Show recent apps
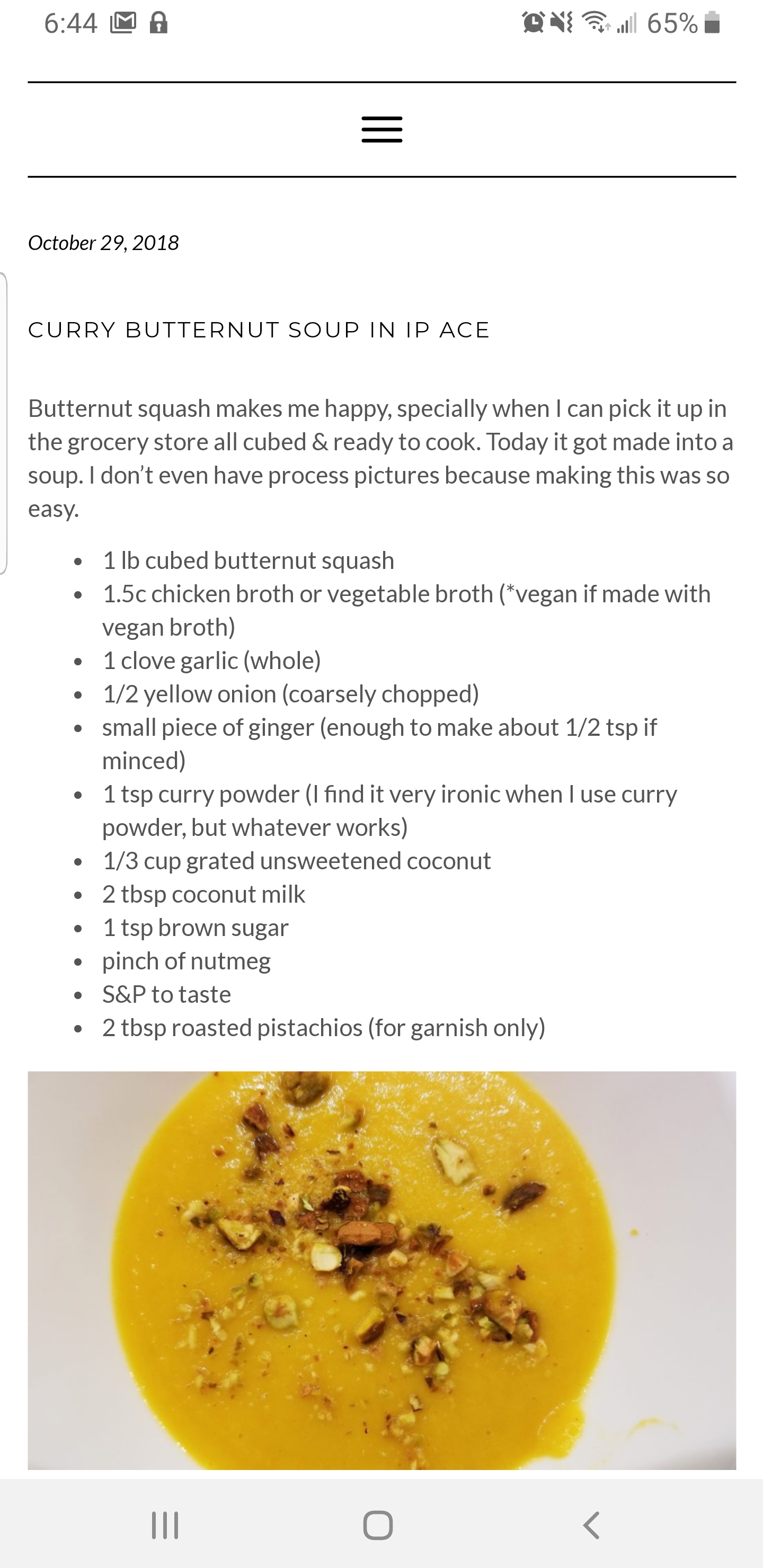 click(x=165, y=1525)
